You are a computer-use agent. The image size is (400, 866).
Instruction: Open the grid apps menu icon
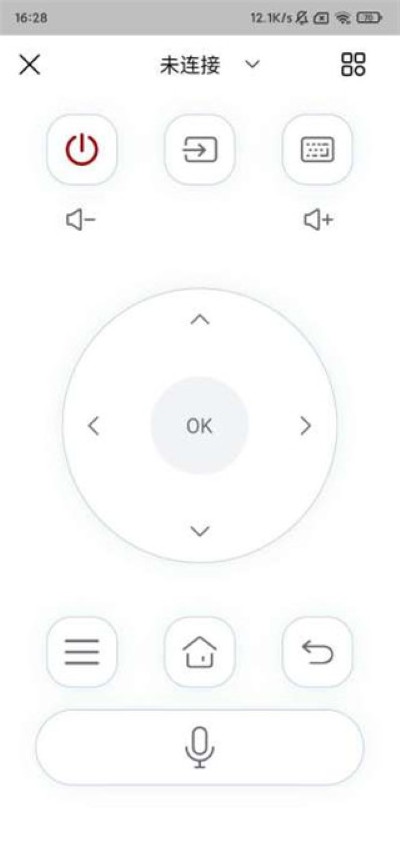click(x=353, y=64)
